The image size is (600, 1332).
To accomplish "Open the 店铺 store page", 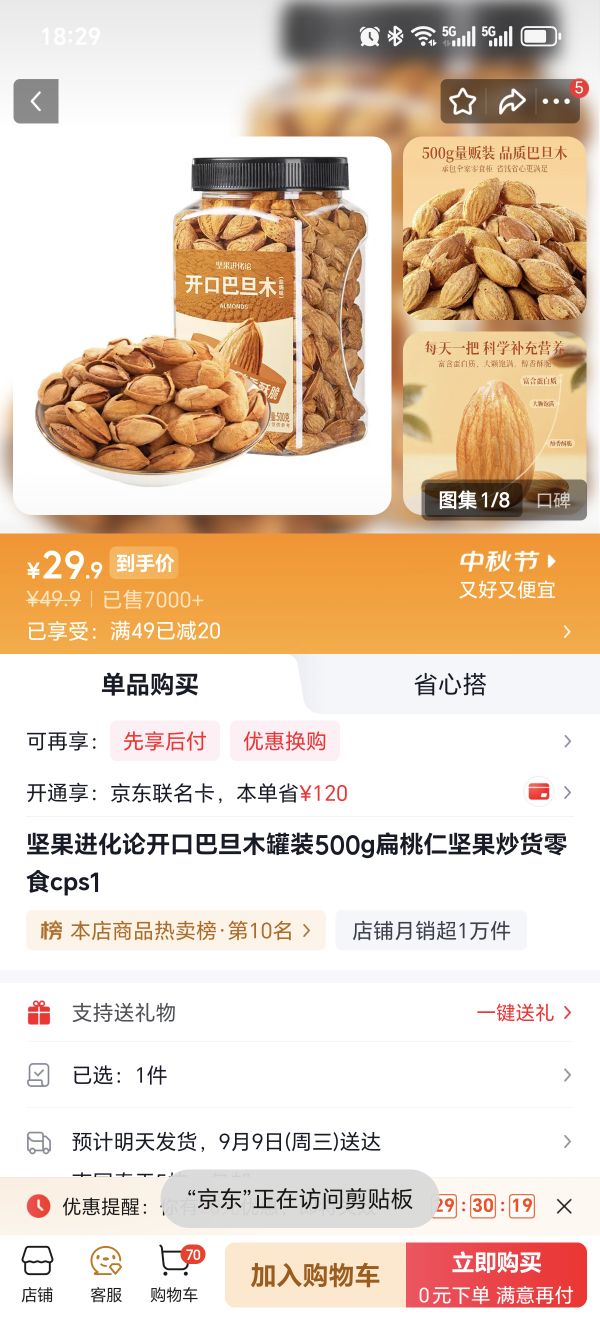I will 37,1274.
